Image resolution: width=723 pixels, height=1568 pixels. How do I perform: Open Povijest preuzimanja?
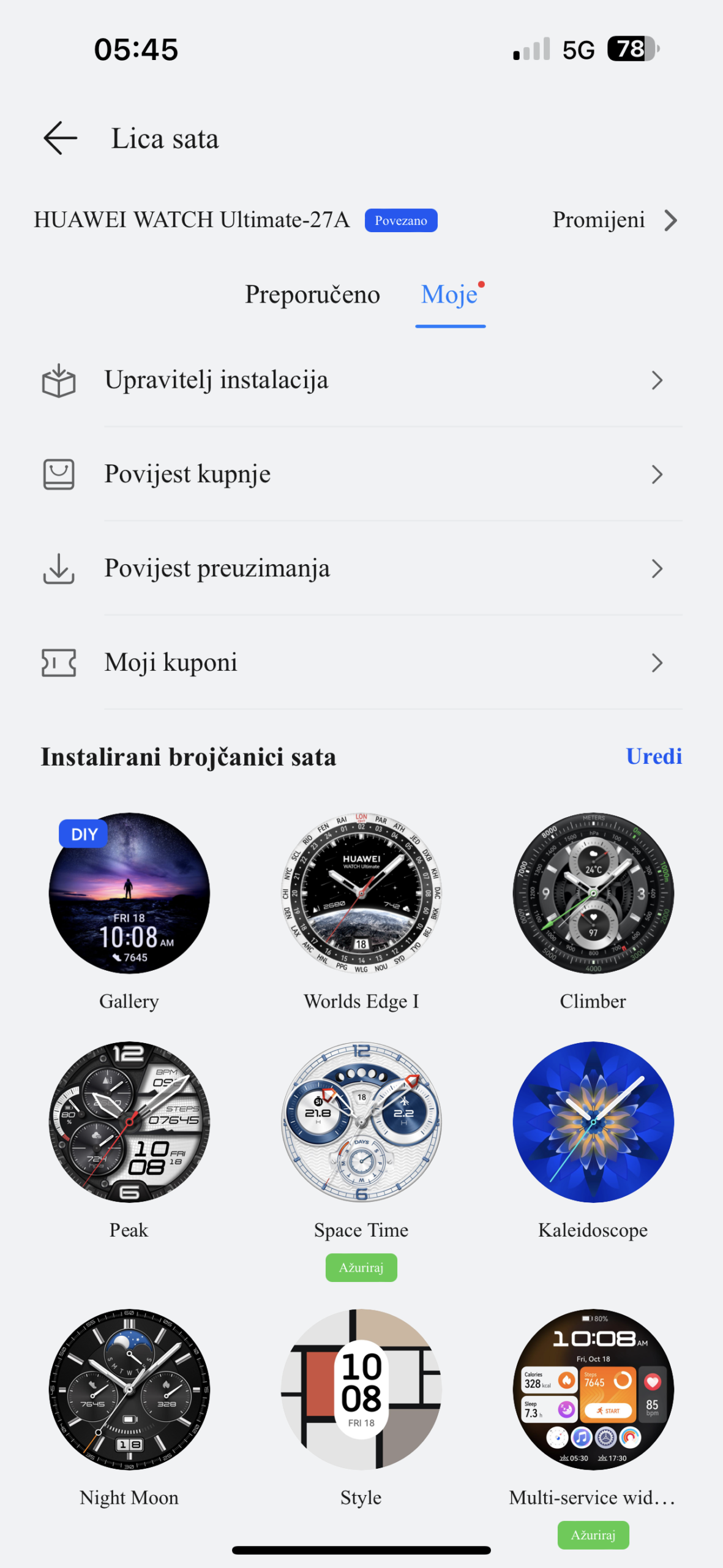pyautogui.click(x=361, y=569)
